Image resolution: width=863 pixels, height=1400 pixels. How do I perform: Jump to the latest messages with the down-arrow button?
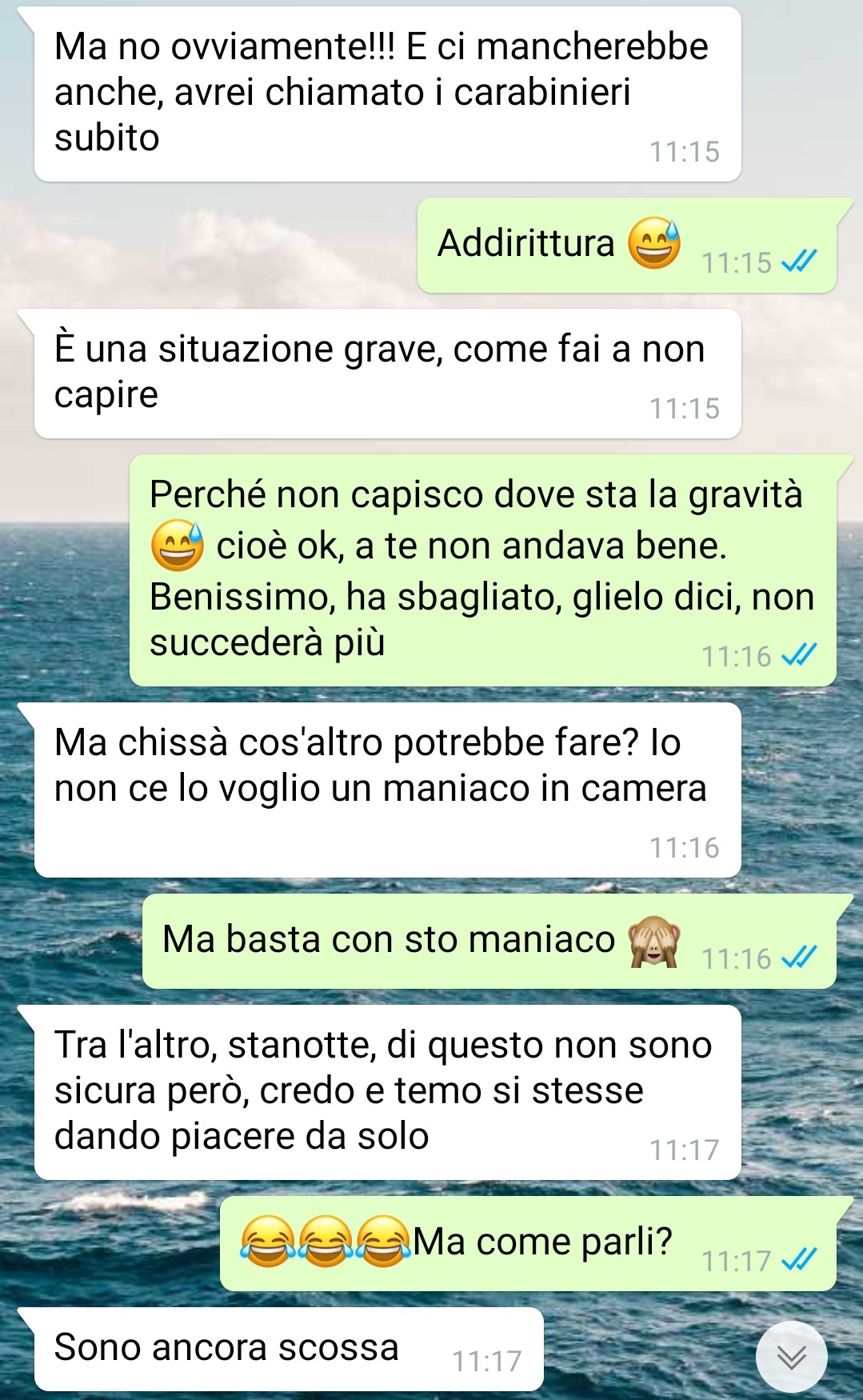(791, 1357)
